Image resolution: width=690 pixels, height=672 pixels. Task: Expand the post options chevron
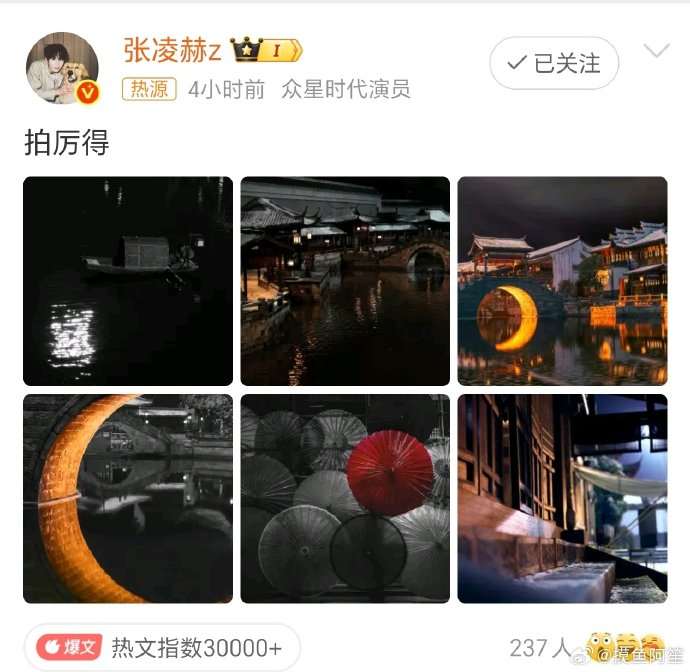pyautogui.click(x=656, y=51)
